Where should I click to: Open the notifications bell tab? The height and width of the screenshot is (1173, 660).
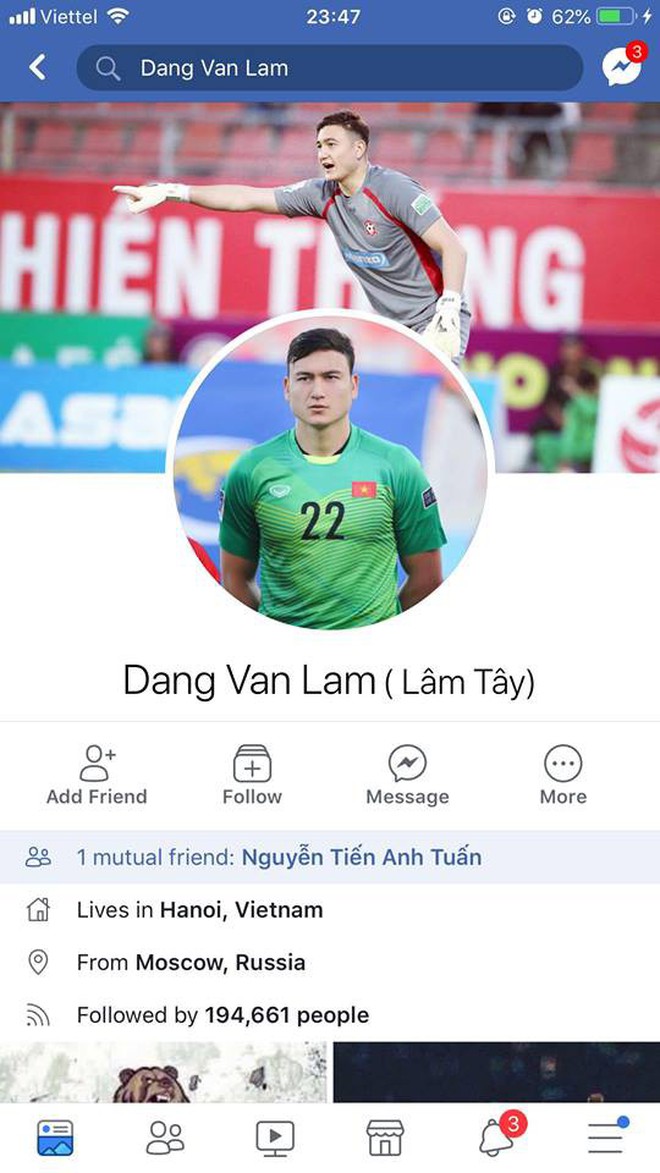(497, 1137)
